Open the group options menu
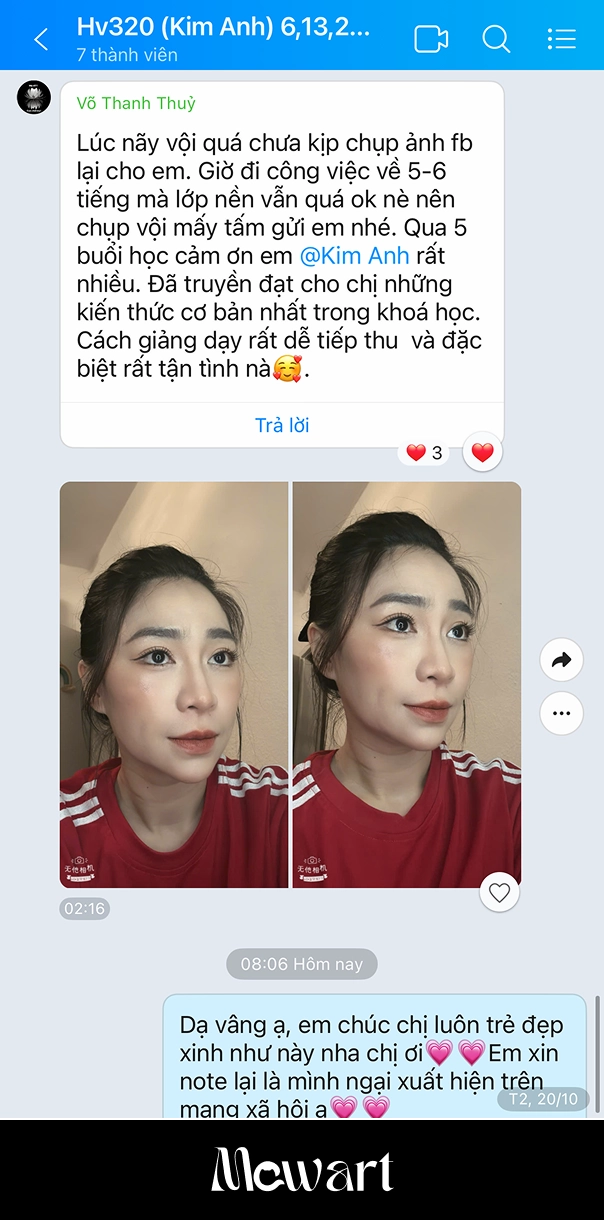This screenshot has width=604, height=1220. 562,39
